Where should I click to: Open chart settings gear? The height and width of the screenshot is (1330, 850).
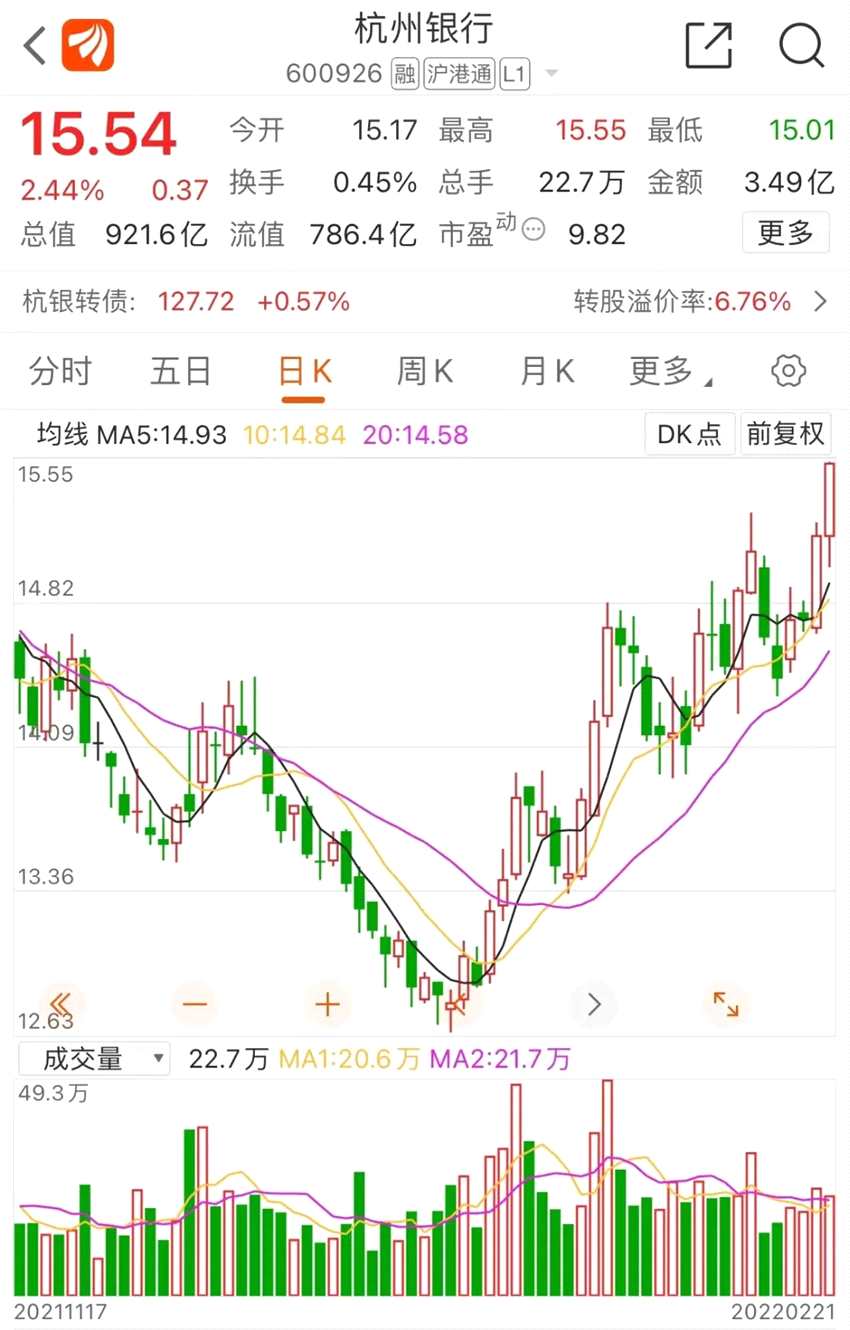click(x=788, y=371)
